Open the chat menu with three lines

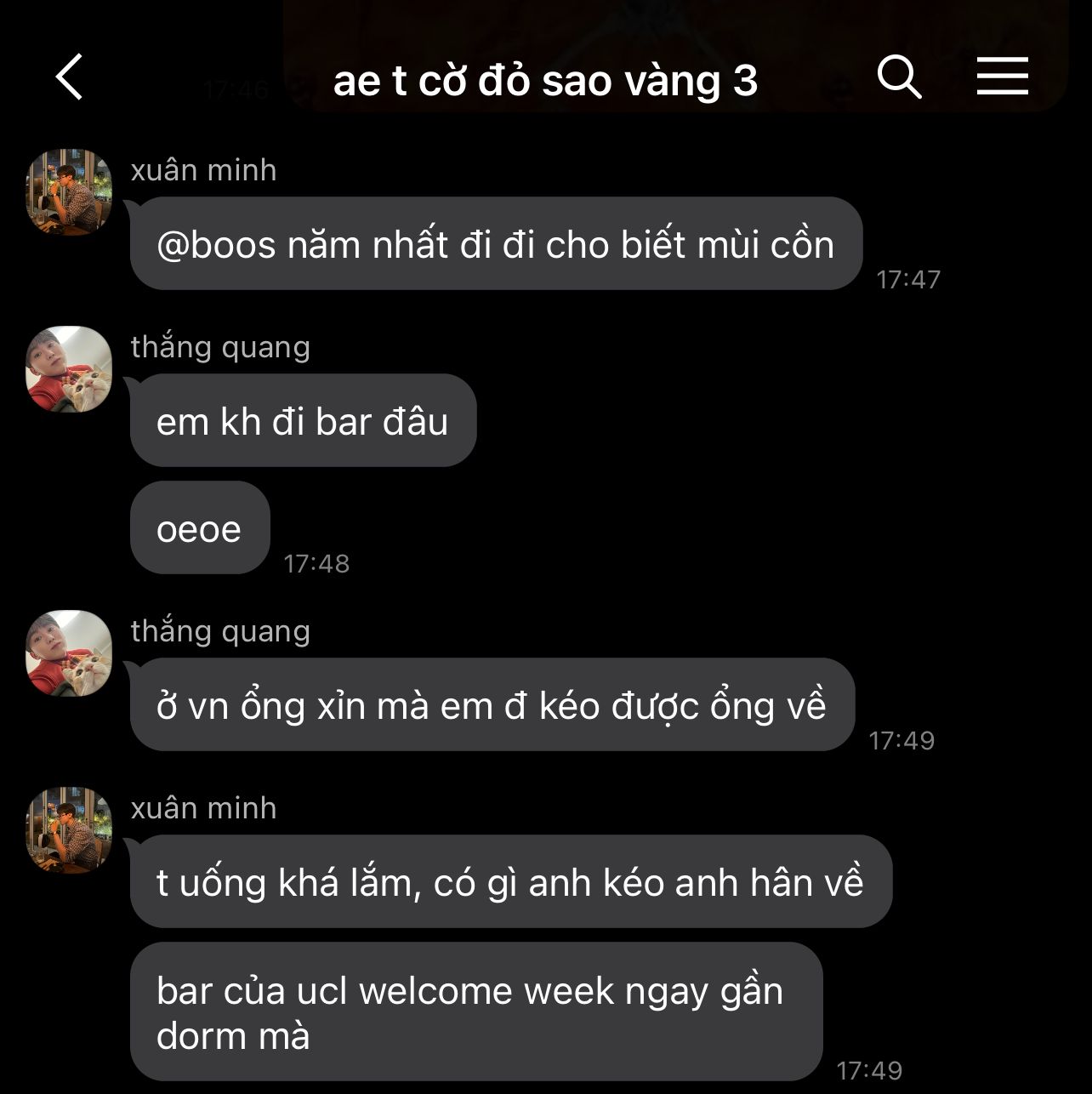[1002, 77]
